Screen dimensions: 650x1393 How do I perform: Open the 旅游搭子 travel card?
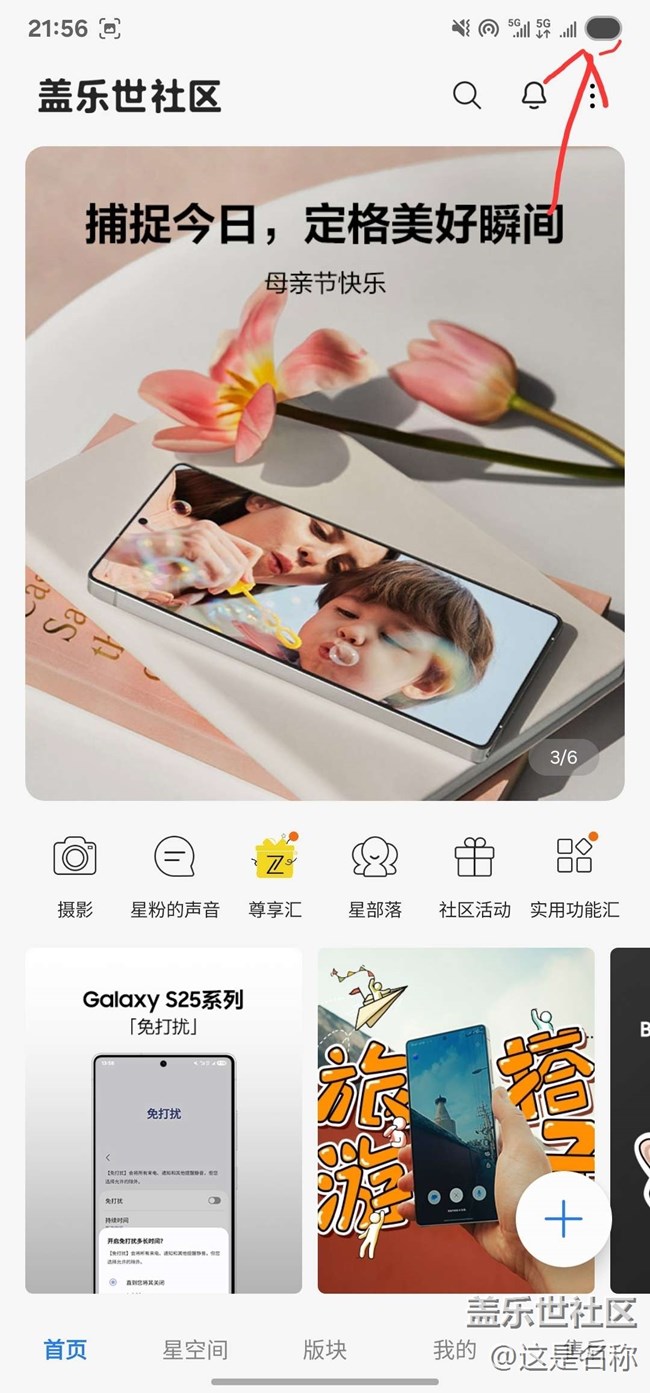click(x=456, y=1120)
